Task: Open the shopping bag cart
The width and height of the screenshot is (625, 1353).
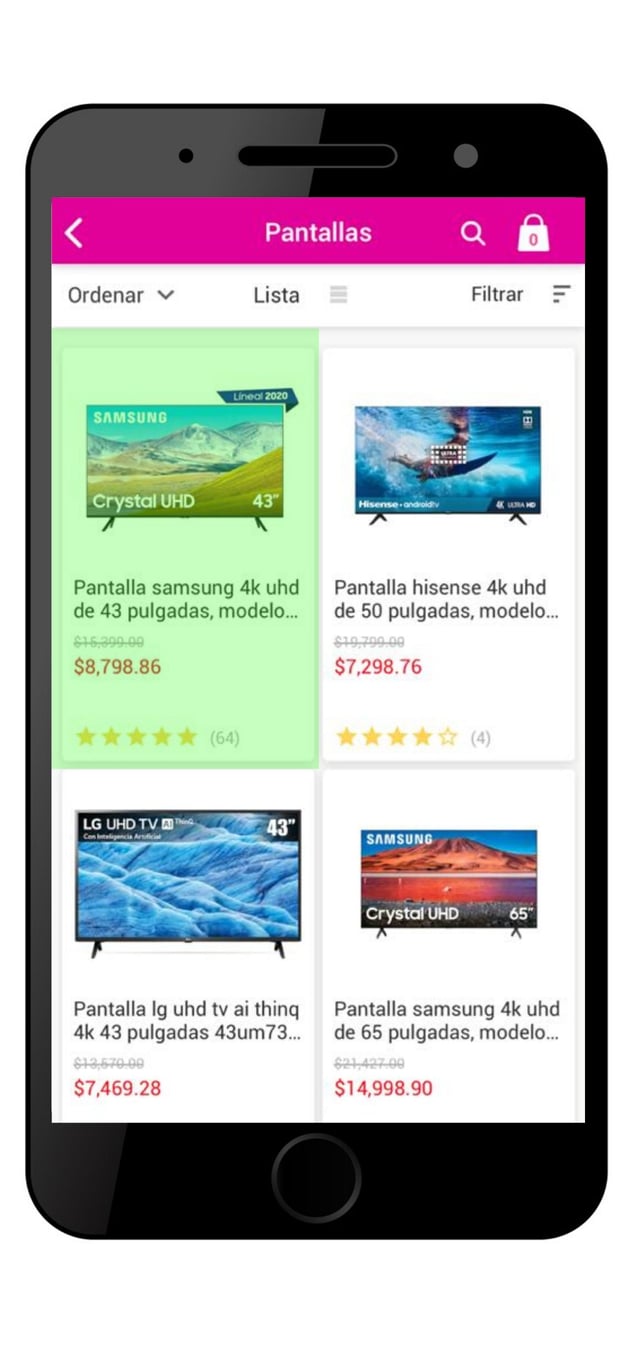Action: [x=533, y=233]
